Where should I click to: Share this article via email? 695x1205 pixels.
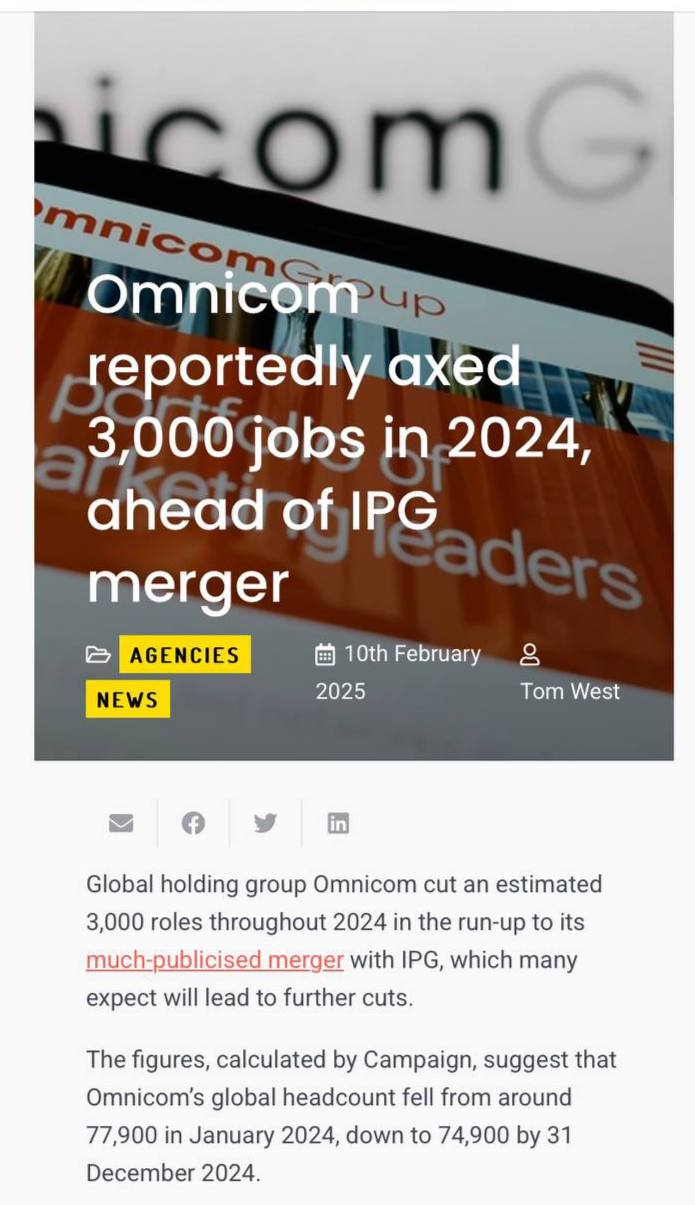pyautogui.click(x=121, y=823)
